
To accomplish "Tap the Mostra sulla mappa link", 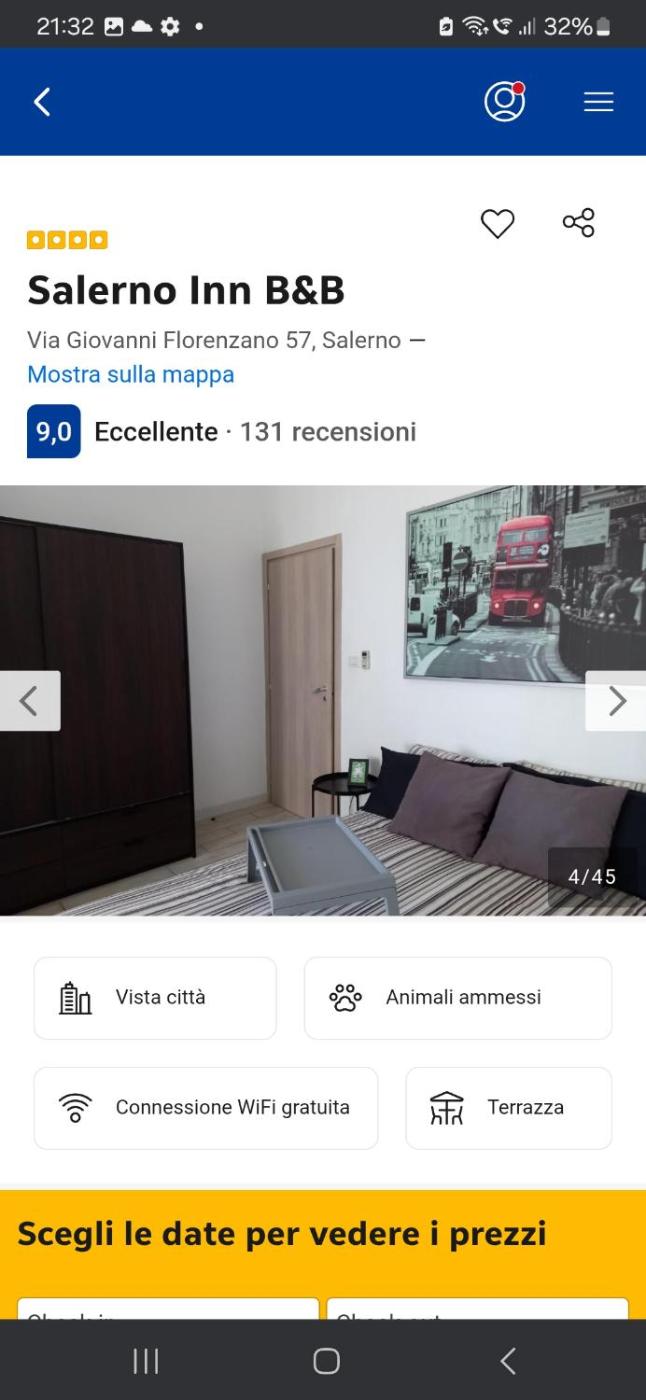I will [x=130, y=374].
